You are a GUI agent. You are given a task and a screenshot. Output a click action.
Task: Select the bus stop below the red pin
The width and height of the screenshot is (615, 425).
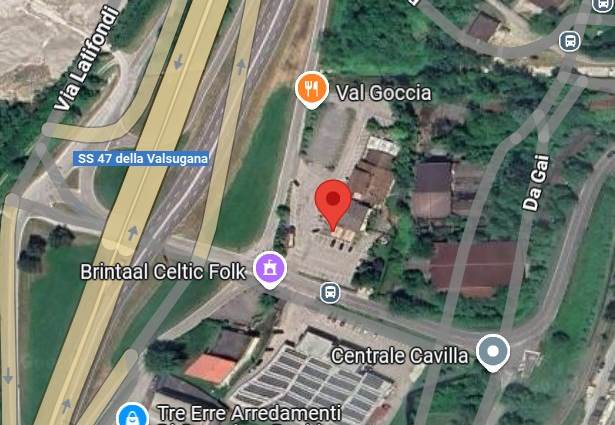330,293
